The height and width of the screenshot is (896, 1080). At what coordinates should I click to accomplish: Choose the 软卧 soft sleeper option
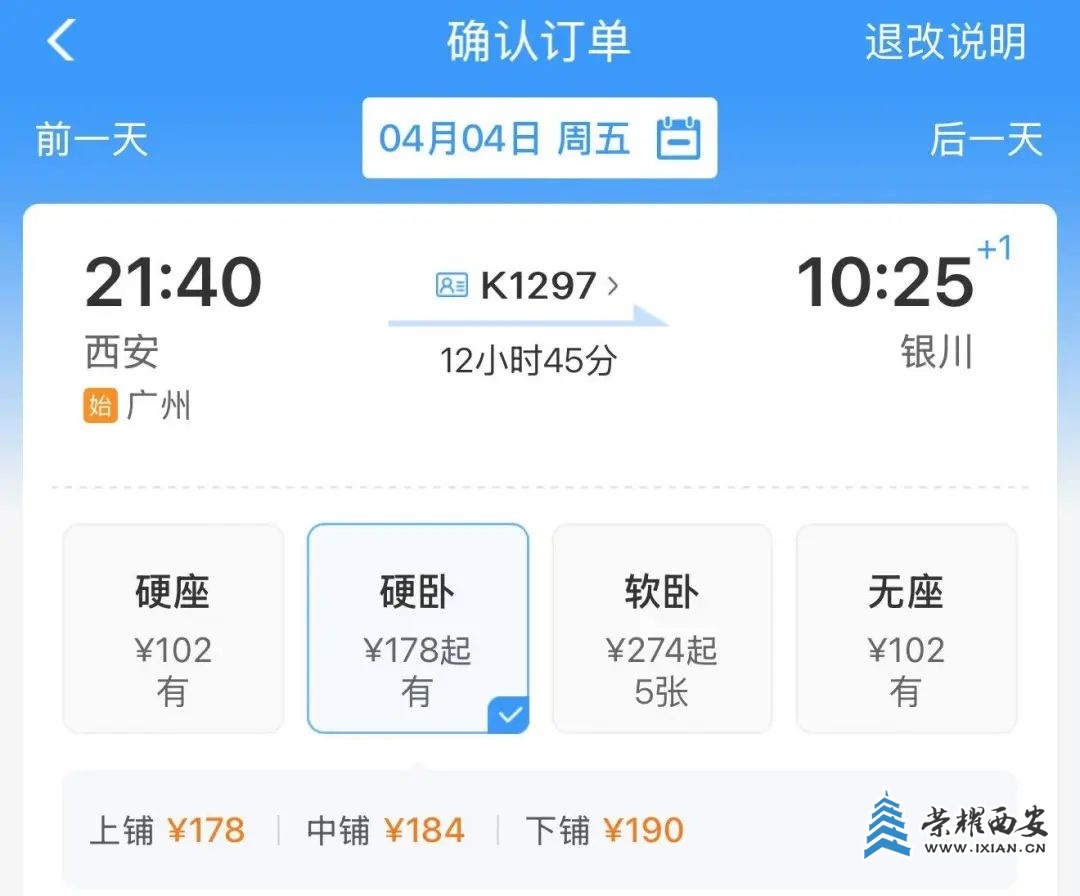(662, 628)
